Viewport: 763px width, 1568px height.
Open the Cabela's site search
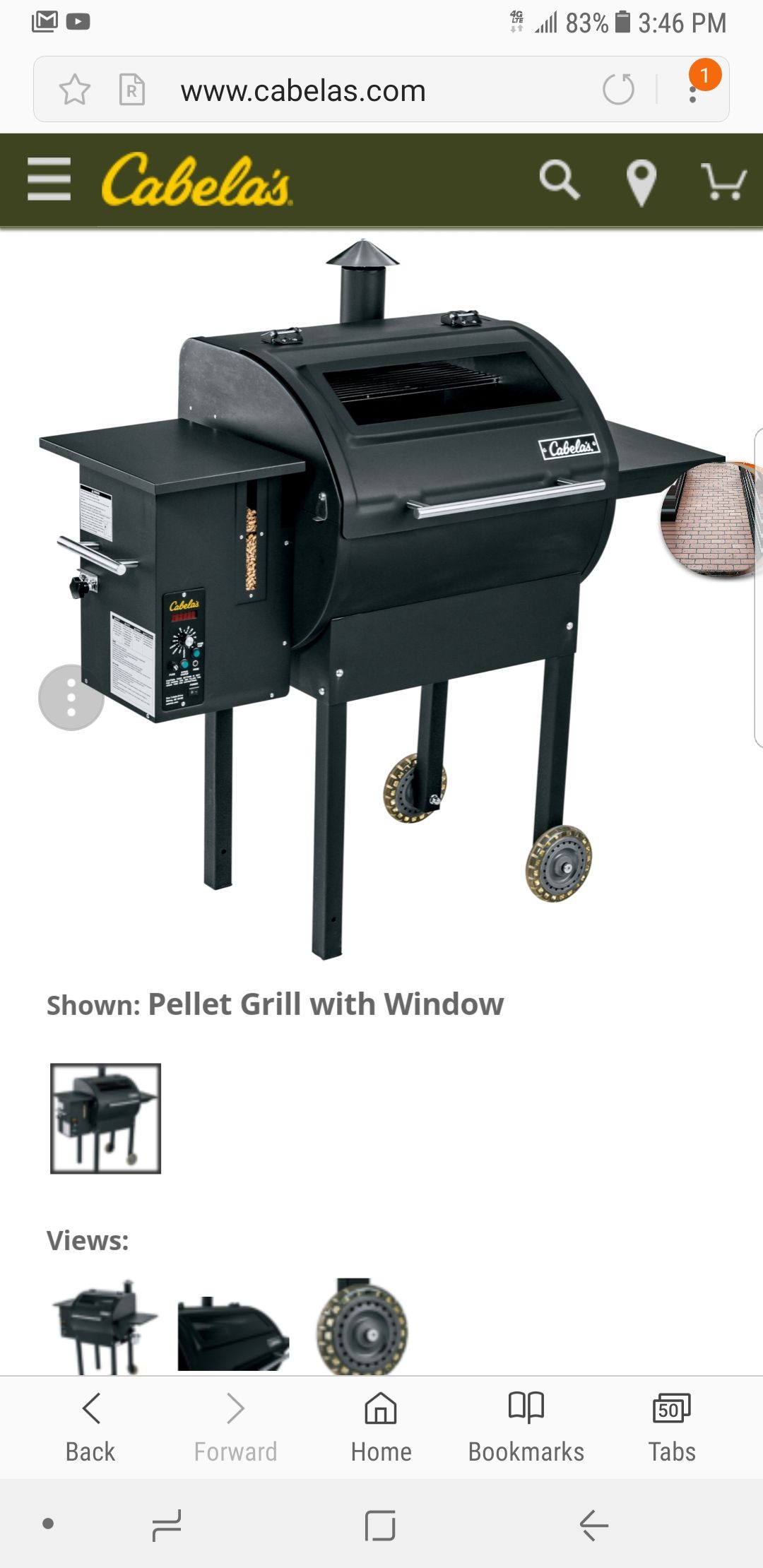(x=560, y=180)
